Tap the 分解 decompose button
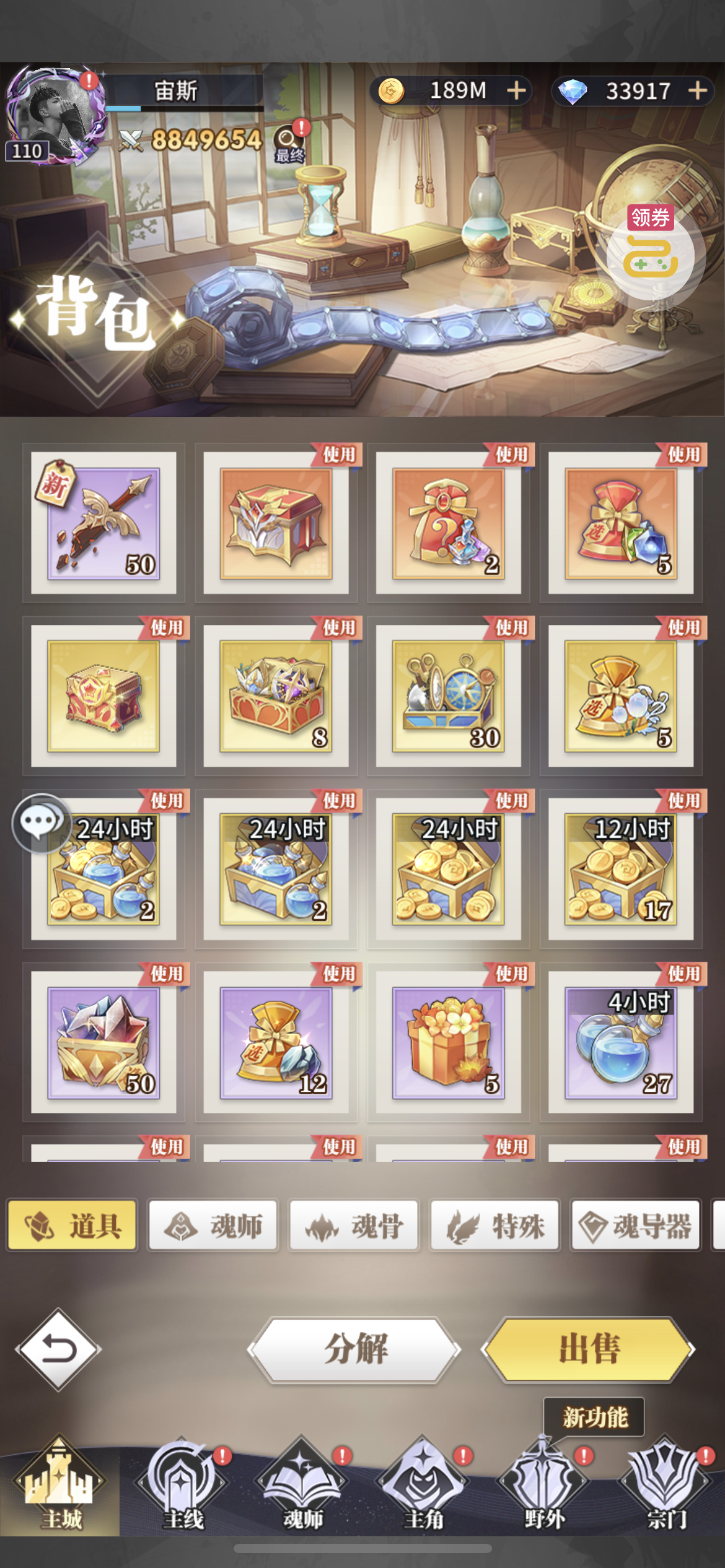The image size is (725, 1568). 354,1349
